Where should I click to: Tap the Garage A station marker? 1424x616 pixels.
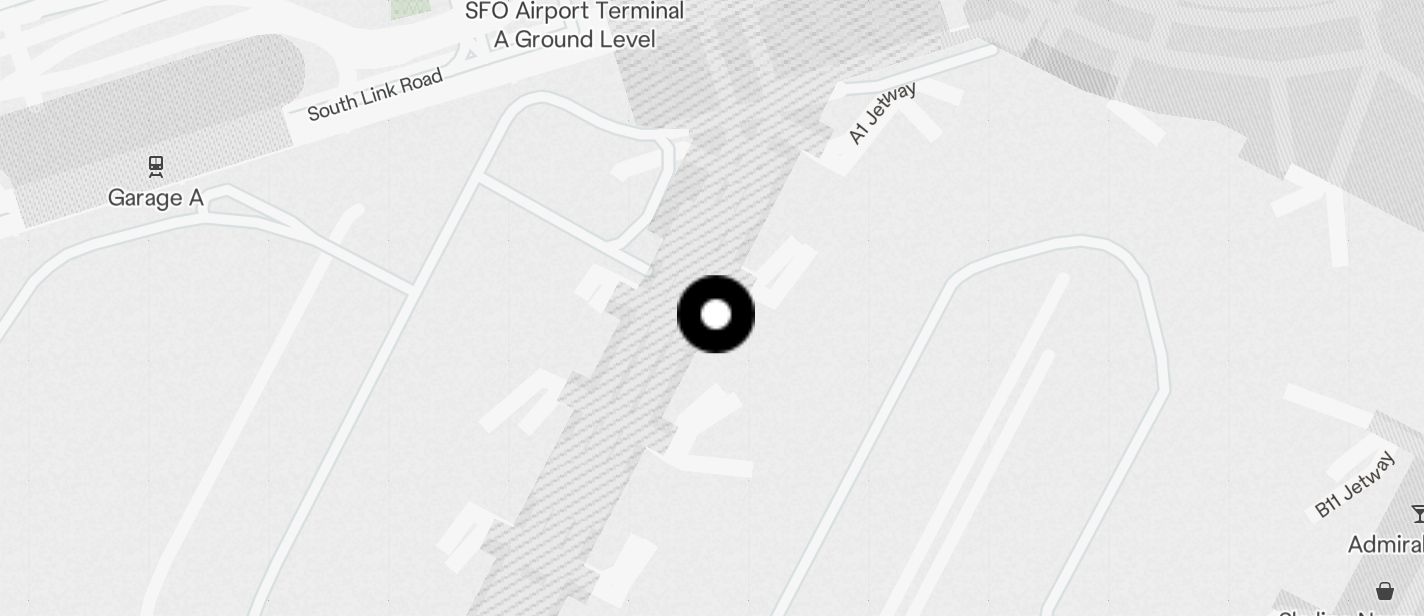(x=156, y=166)
